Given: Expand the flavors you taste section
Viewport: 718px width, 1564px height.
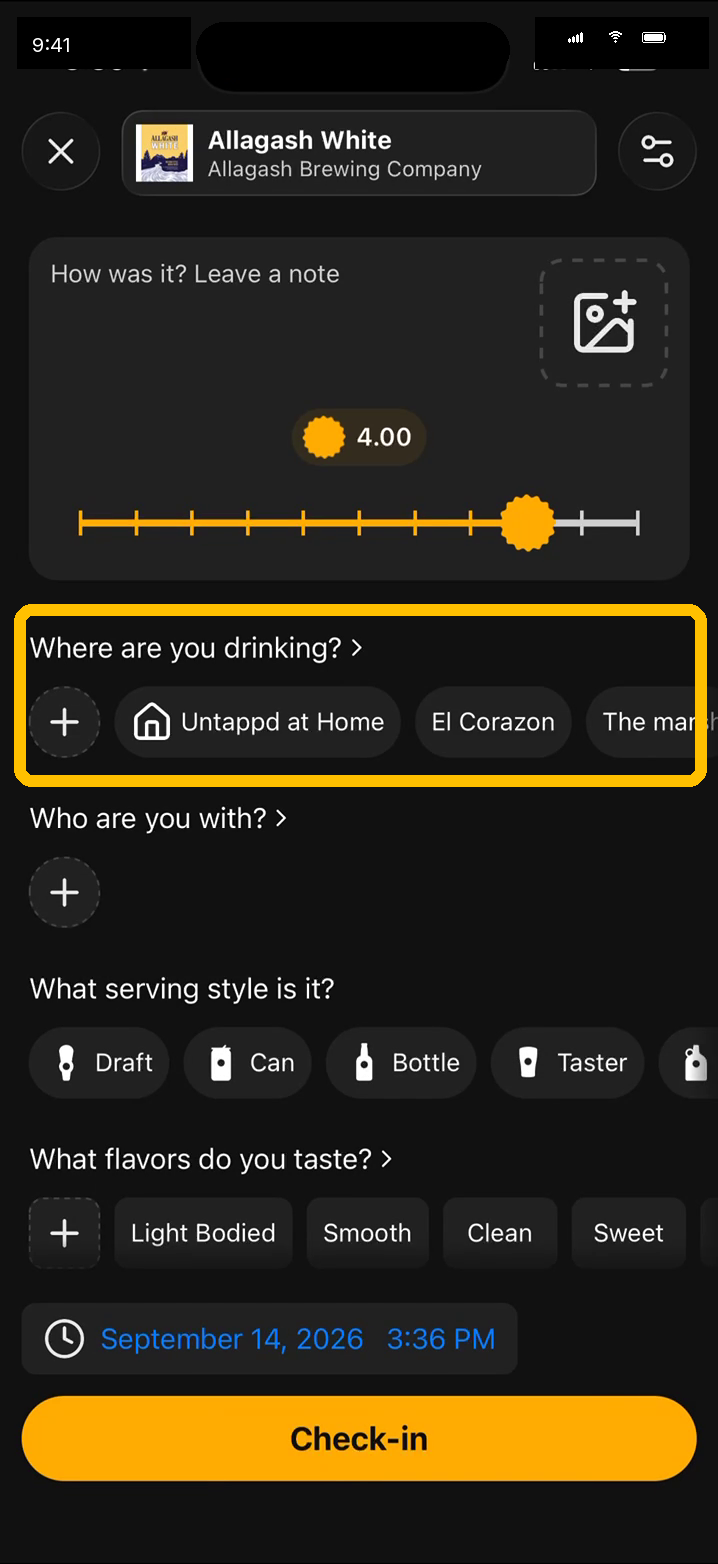Looking at the screenshot, I should (x=211, y=1159).
